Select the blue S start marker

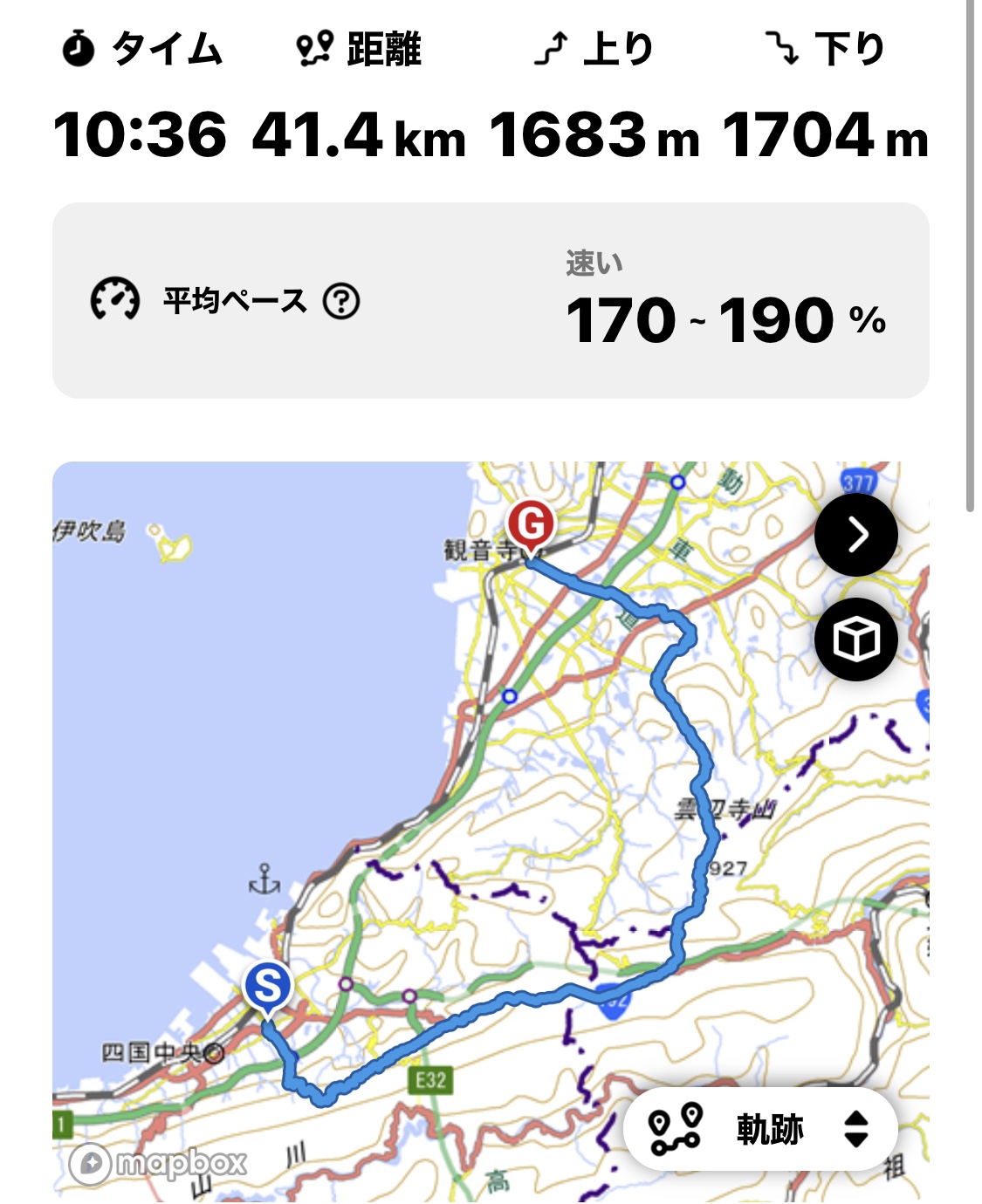pyautogui.click(x=268, y=988)
